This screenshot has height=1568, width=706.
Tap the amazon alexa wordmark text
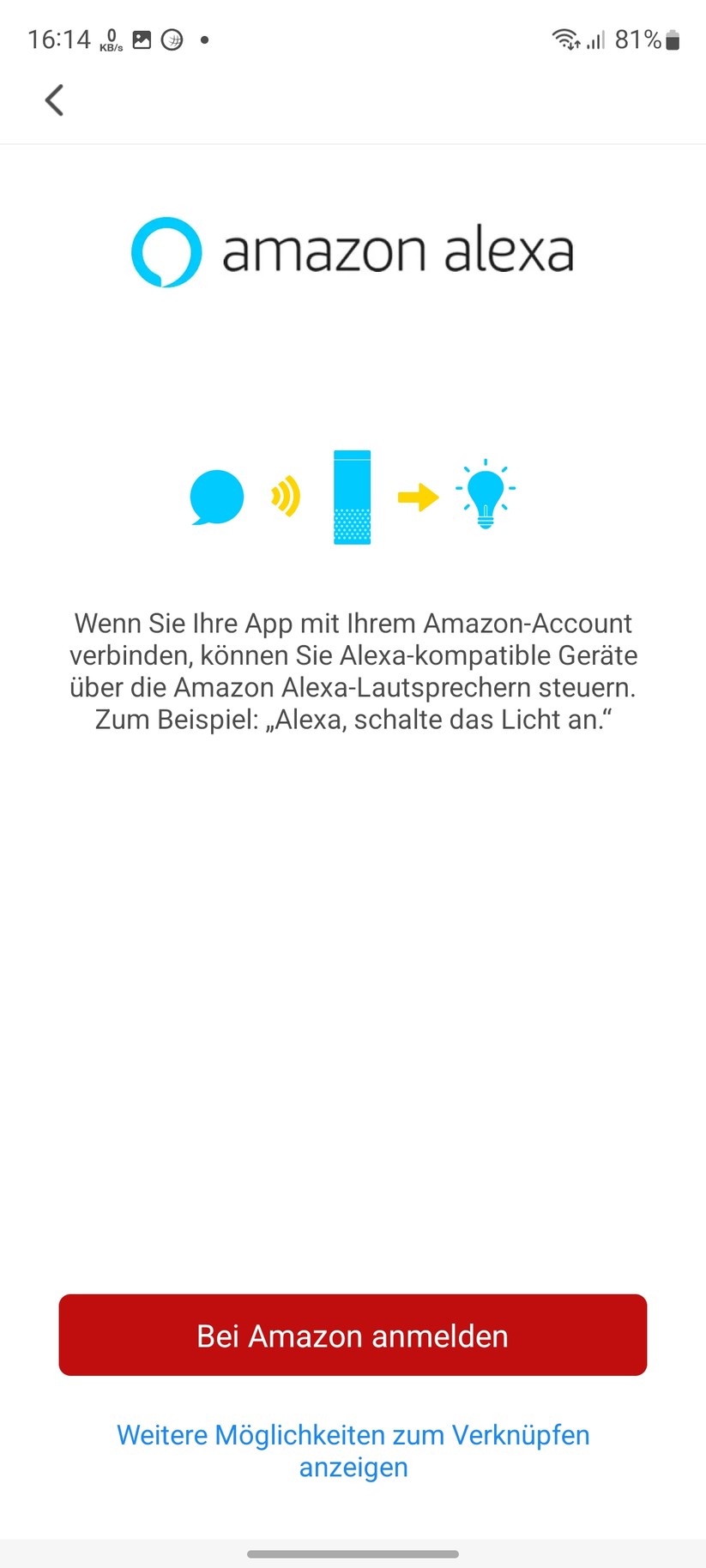coord(399,250)
